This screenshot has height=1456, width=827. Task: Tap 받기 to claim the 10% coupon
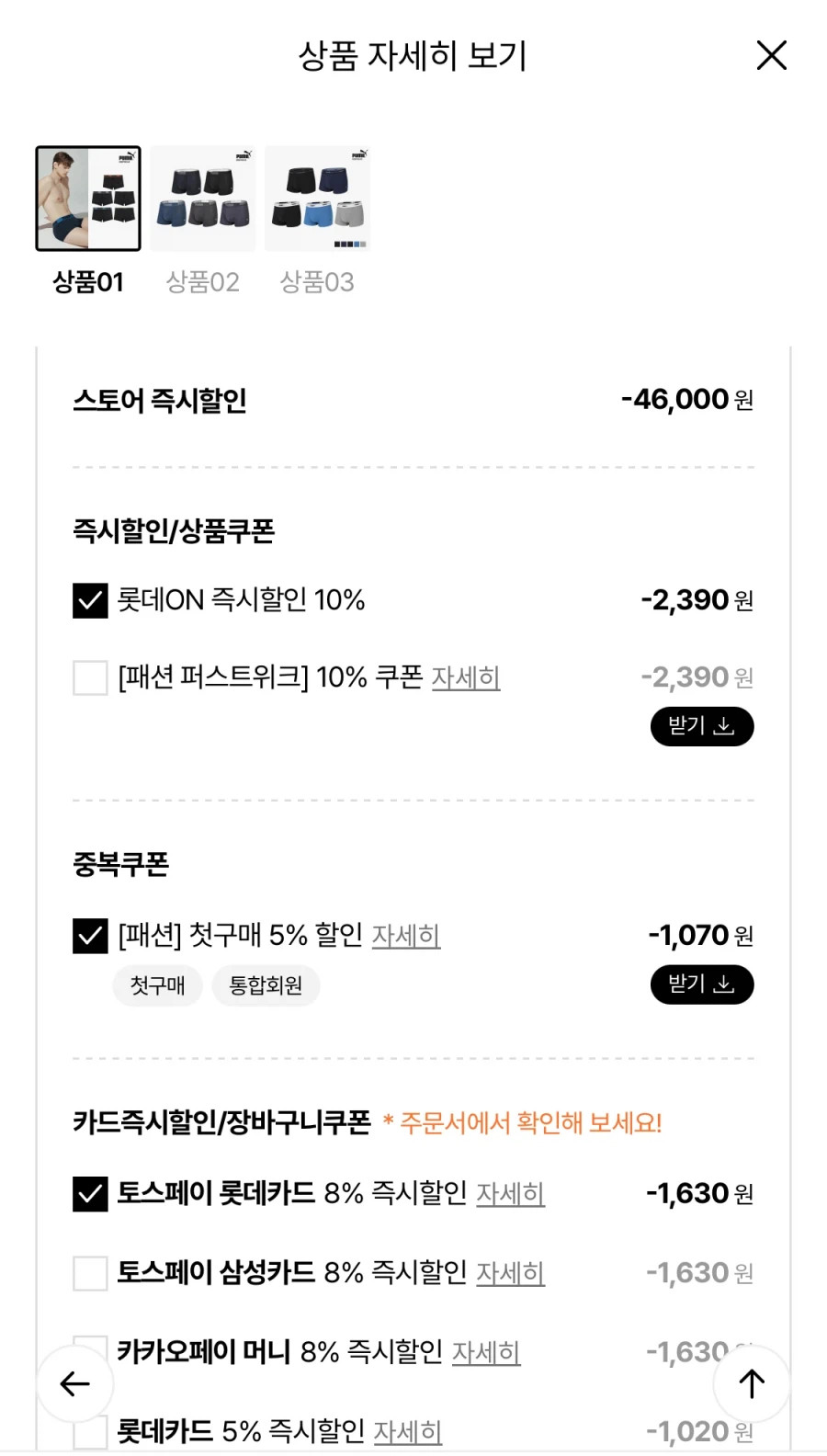[x=702, y=725]
